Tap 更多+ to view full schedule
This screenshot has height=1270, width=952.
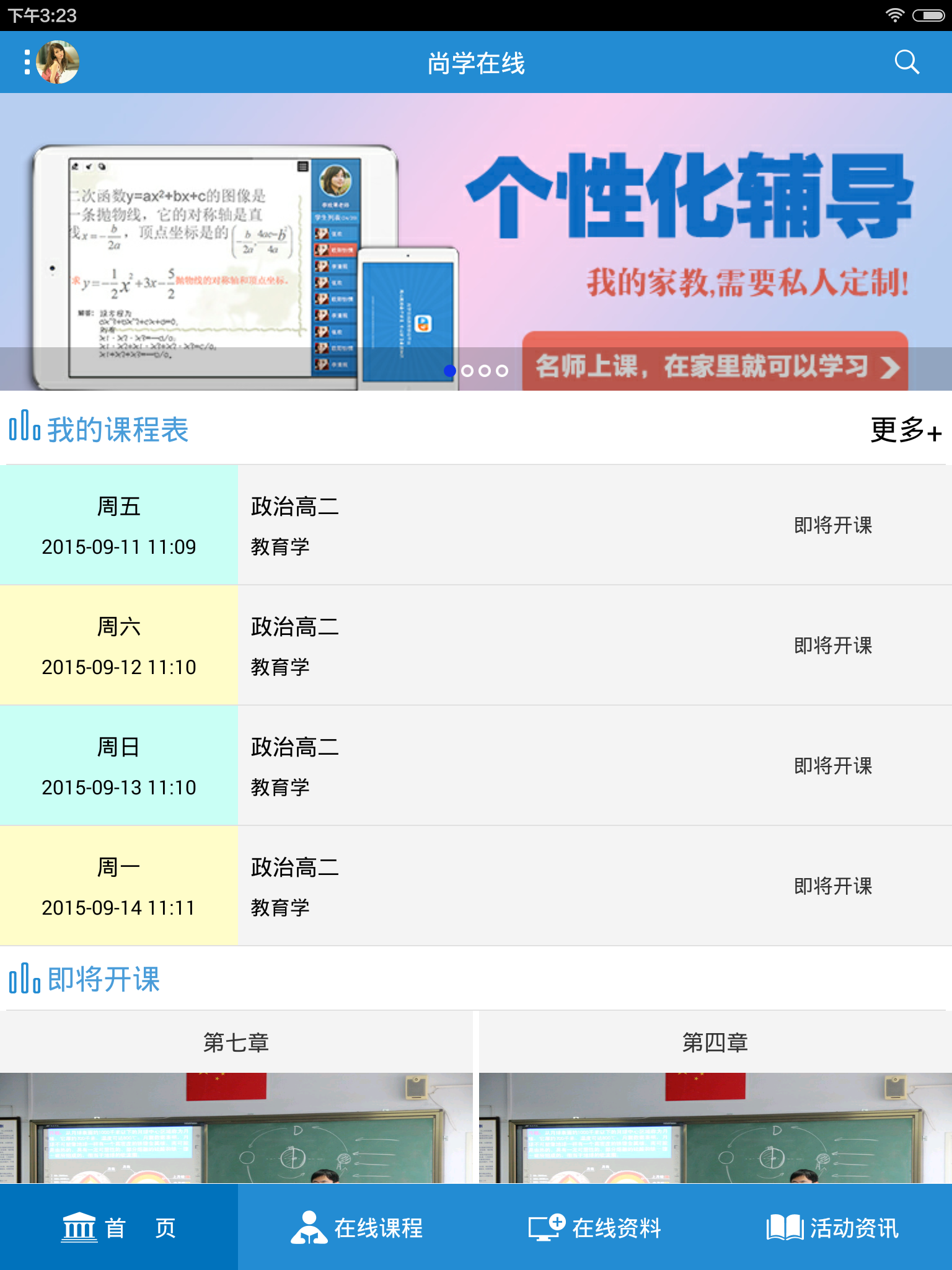[905, 430]
